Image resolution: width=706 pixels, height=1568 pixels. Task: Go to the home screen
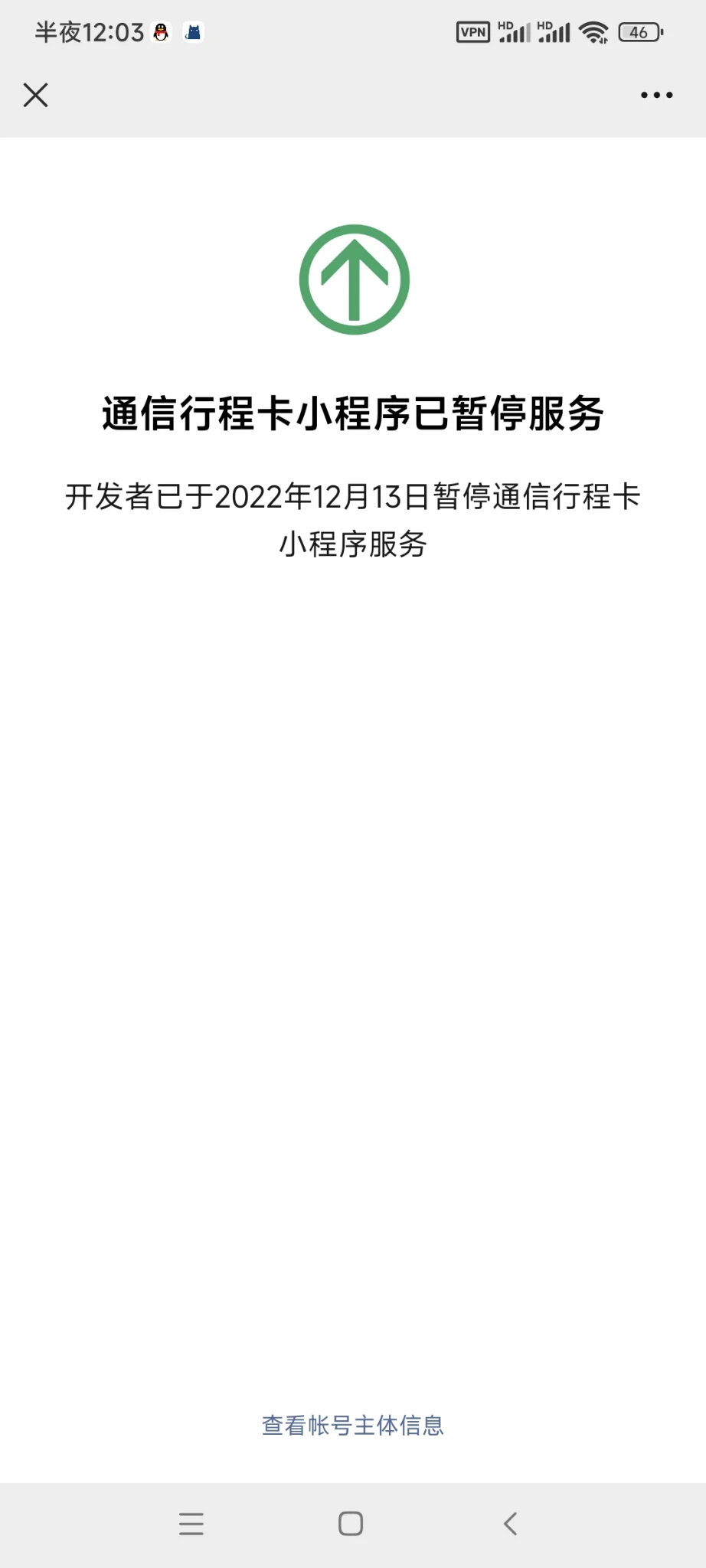pos(351,1524)
